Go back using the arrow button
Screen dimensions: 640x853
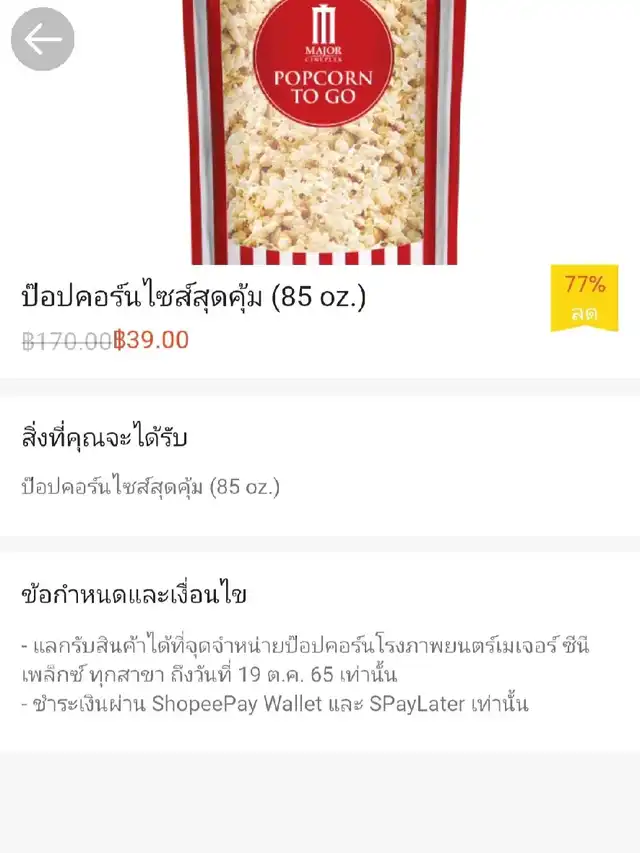click(x=42, y=39)
